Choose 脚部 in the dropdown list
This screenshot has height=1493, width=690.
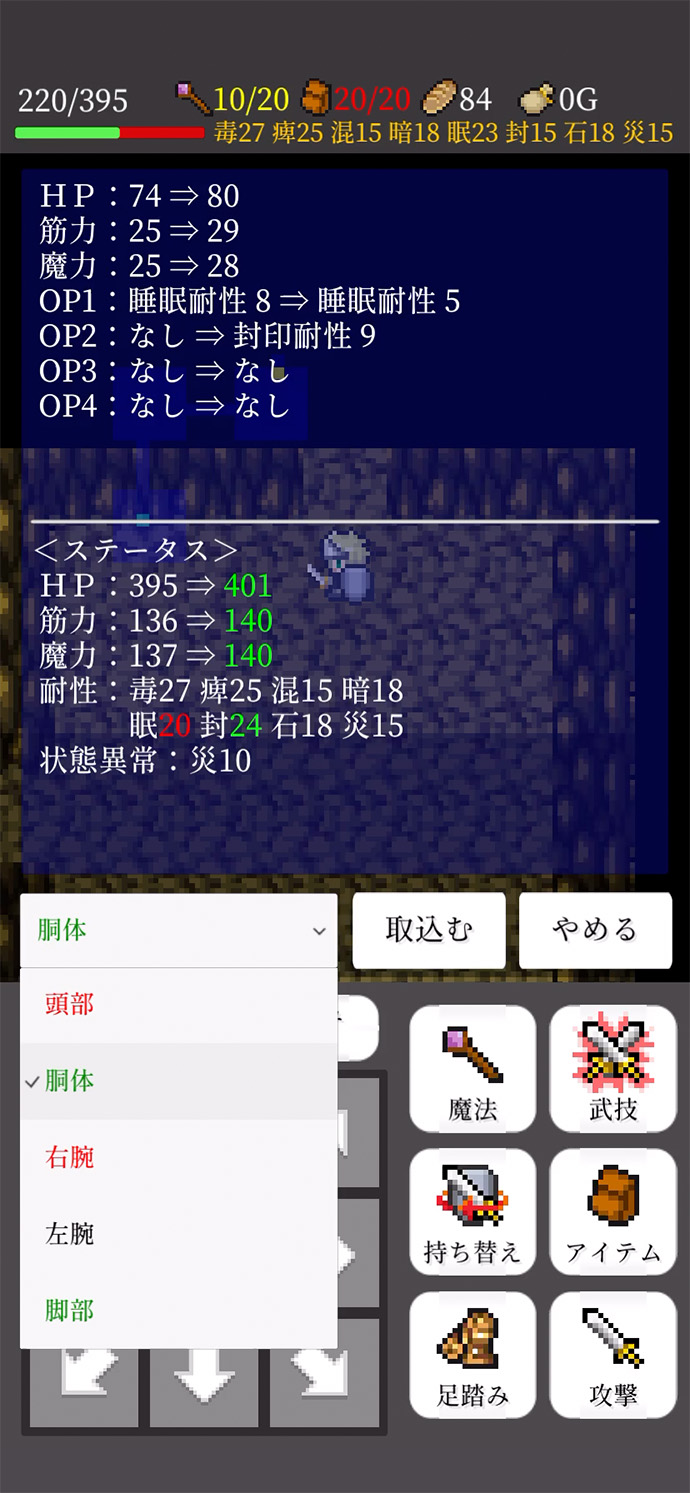tap(178, 1310)
